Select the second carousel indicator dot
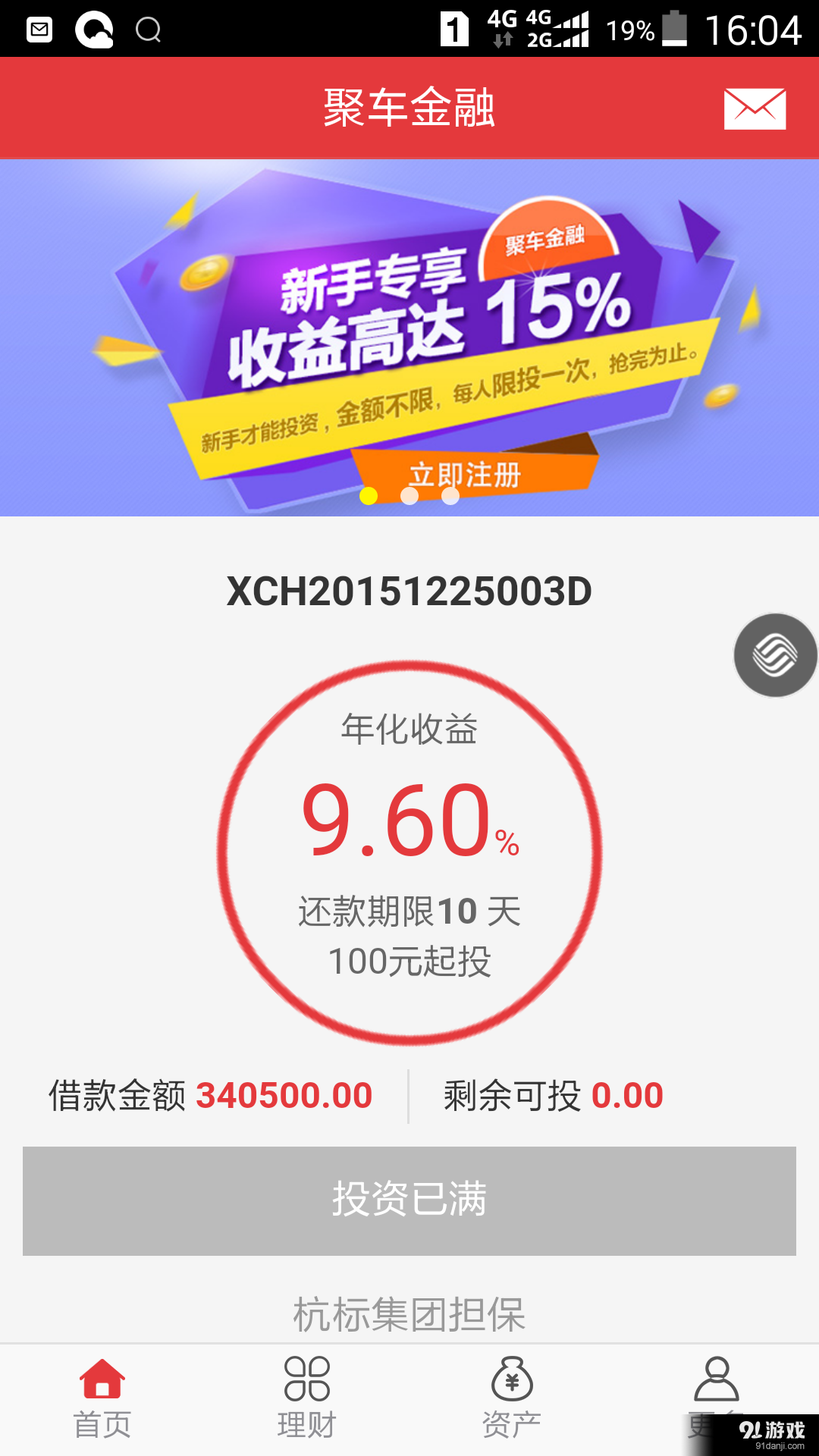 tap(410, 497)
